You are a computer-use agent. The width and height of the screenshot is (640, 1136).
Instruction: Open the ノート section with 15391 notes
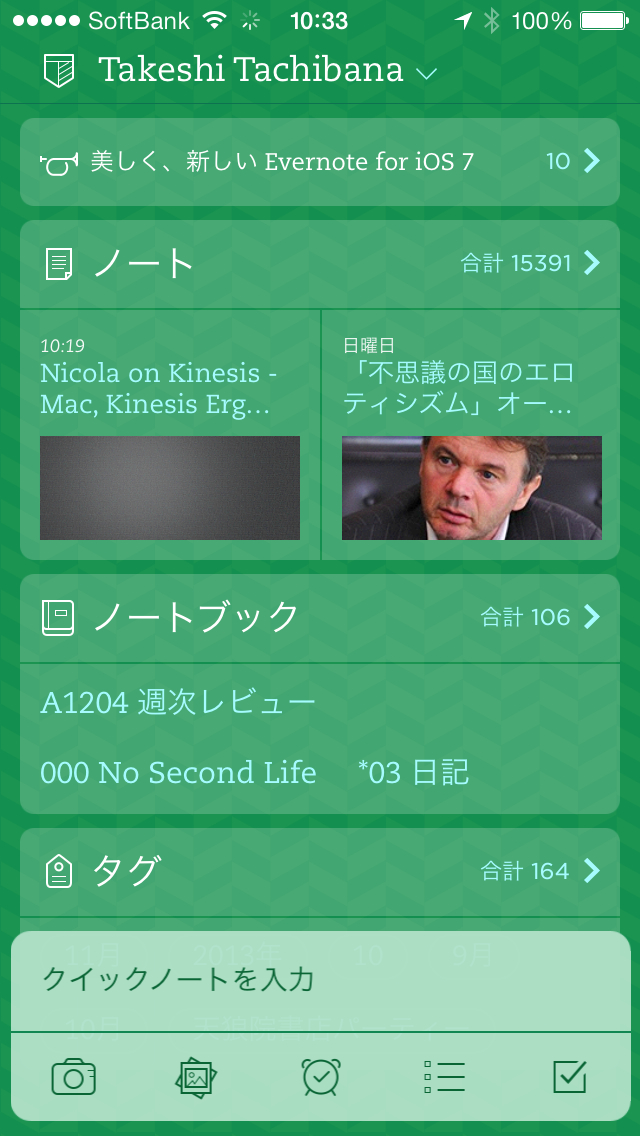click(x=320, y=264)
